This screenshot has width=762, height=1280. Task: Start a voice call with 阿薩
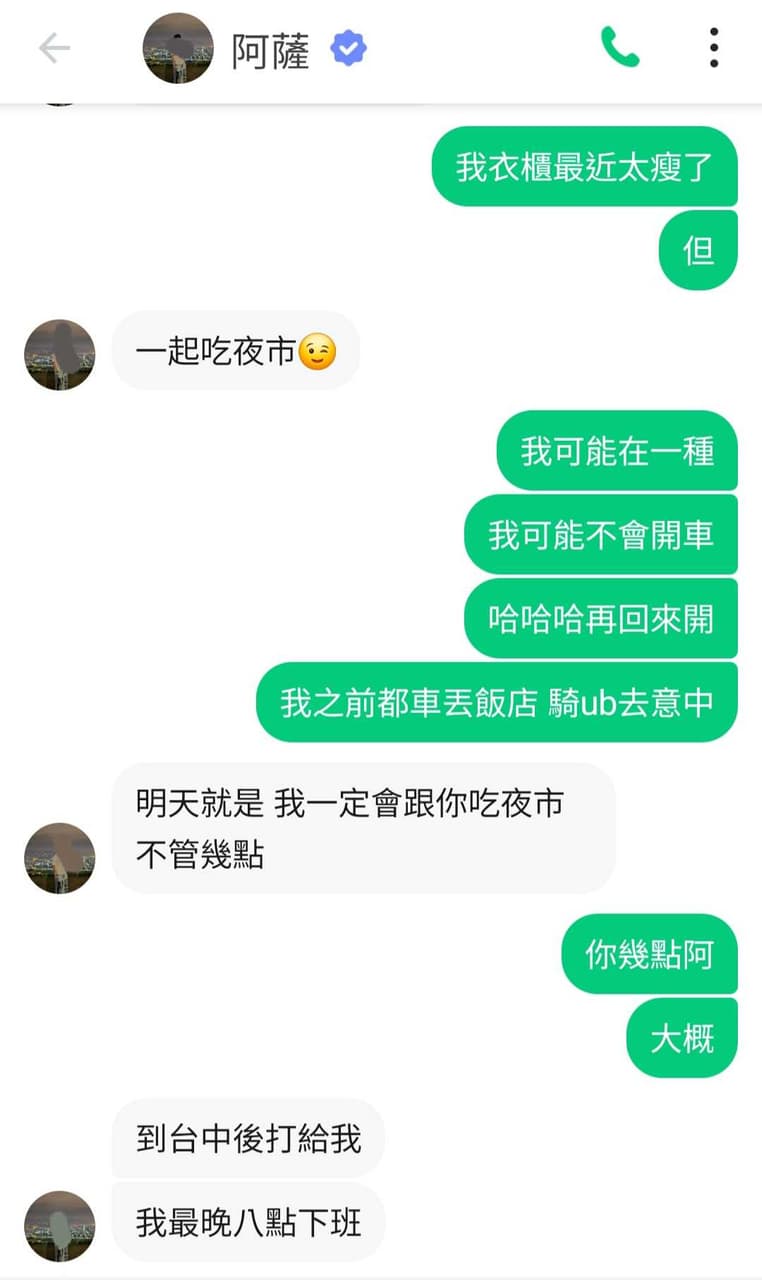(x=620, y=47)
